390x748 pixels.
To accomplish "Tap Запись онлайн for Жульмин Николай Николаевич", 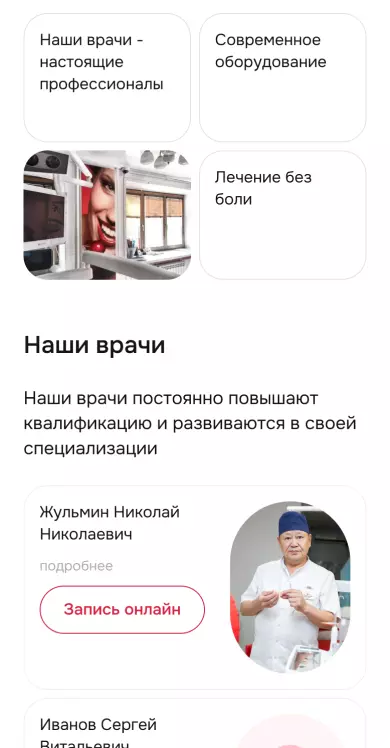I will pos(122,610).
